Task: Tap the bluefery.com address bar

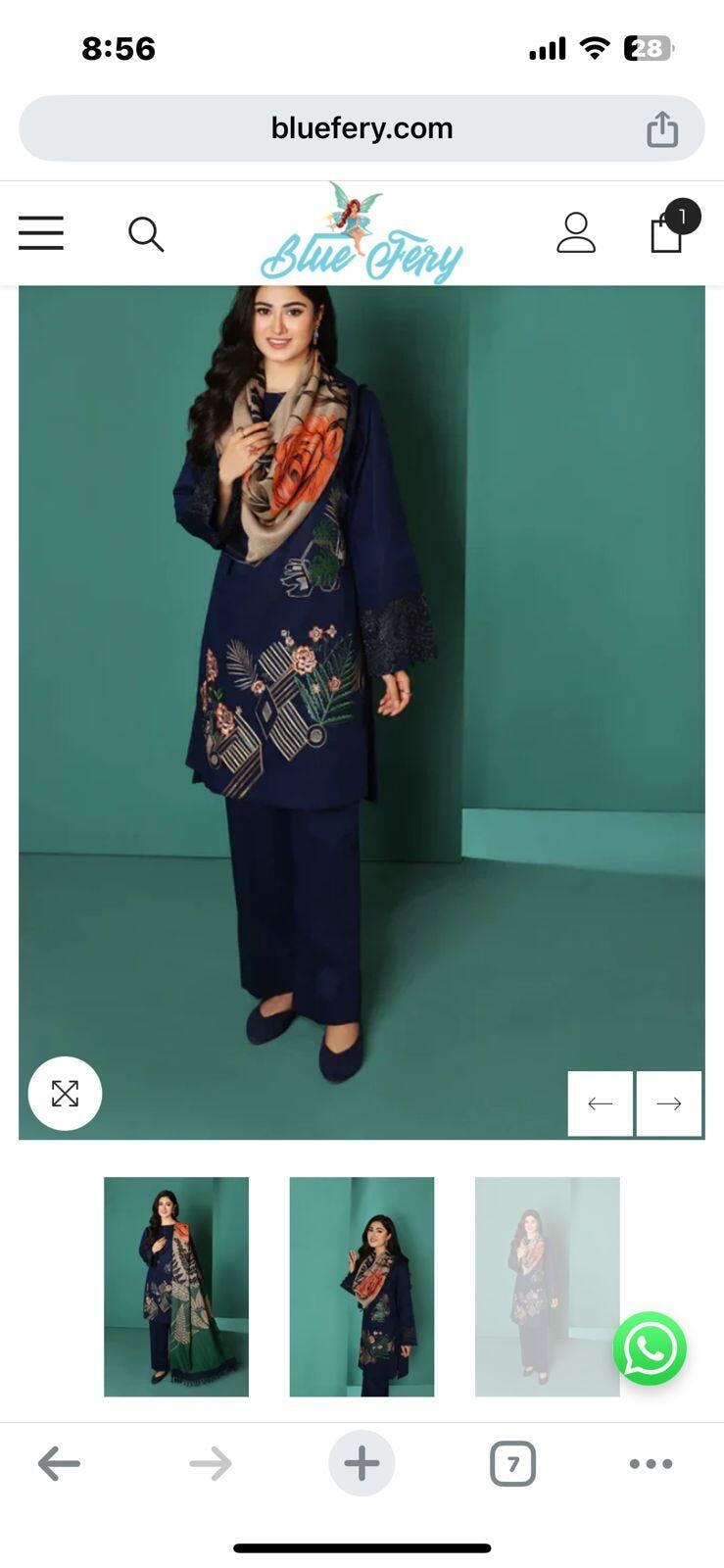Action: pos(362,128)
